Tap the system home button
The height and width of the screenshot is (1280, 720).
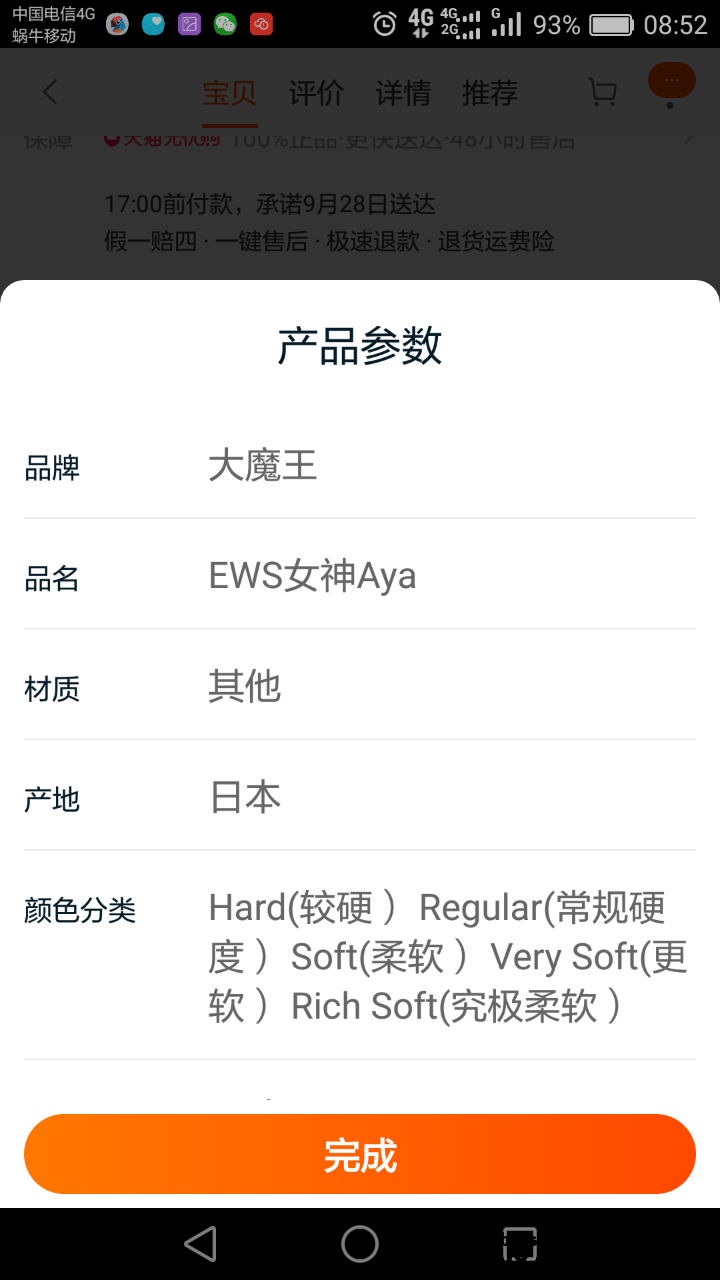(x=360, y=1244)
